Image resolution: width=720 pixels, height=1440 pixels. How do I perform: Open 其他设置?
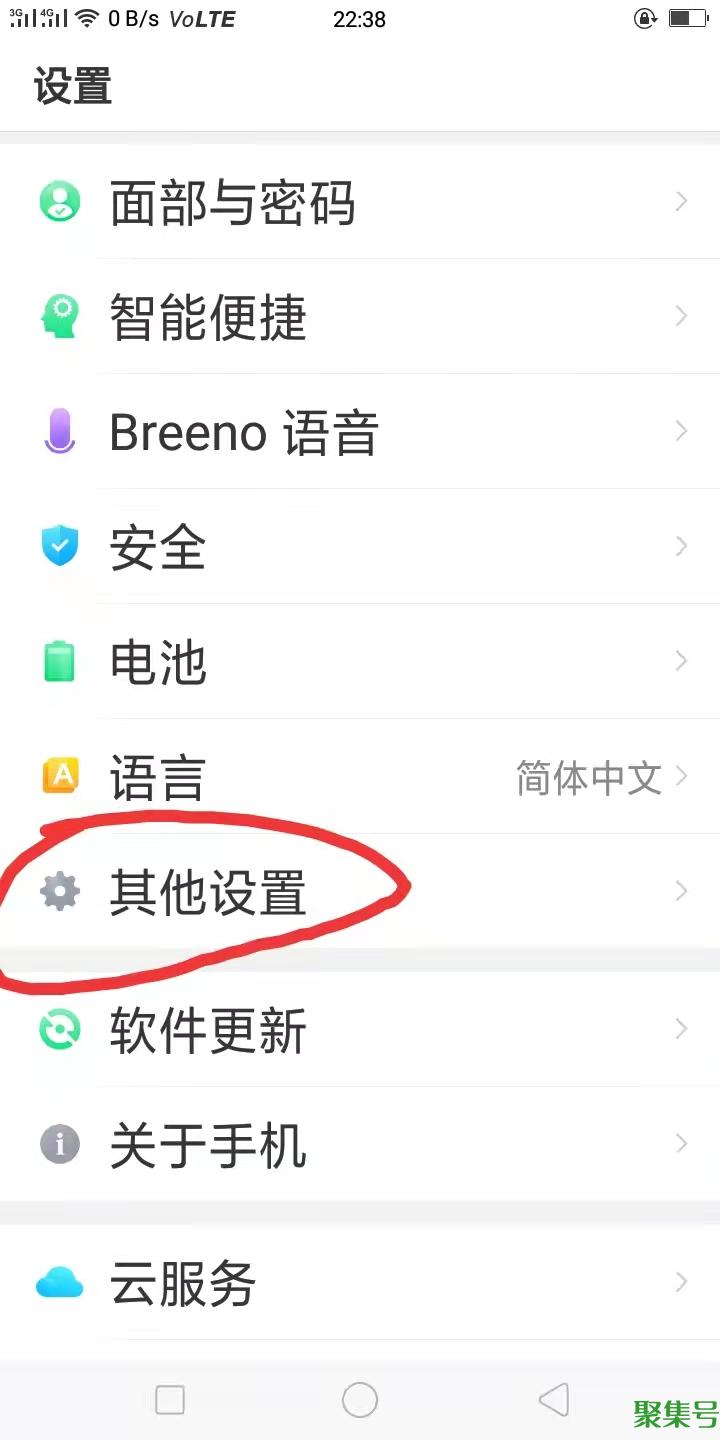click(x=360, y=891)
